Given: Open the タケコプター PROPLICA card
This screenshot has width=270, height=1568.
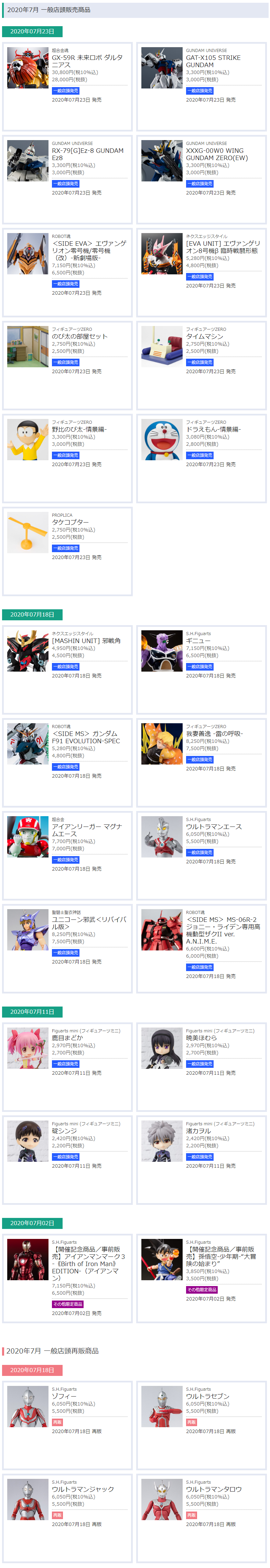Looking at the screenshot, I should 67,551.
